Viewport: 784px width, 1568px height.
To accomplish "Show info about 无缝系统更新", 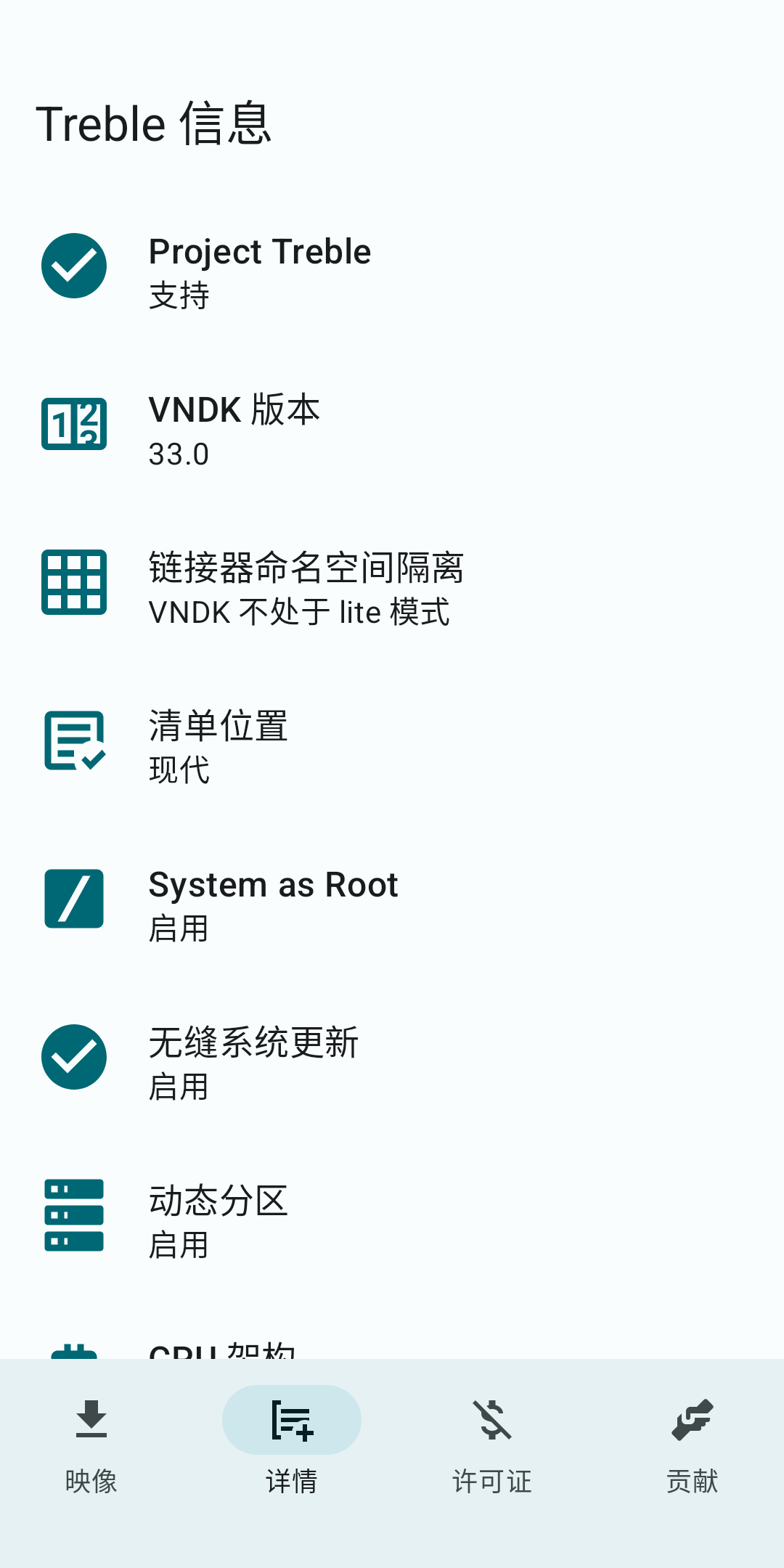I will (392, 1063).
